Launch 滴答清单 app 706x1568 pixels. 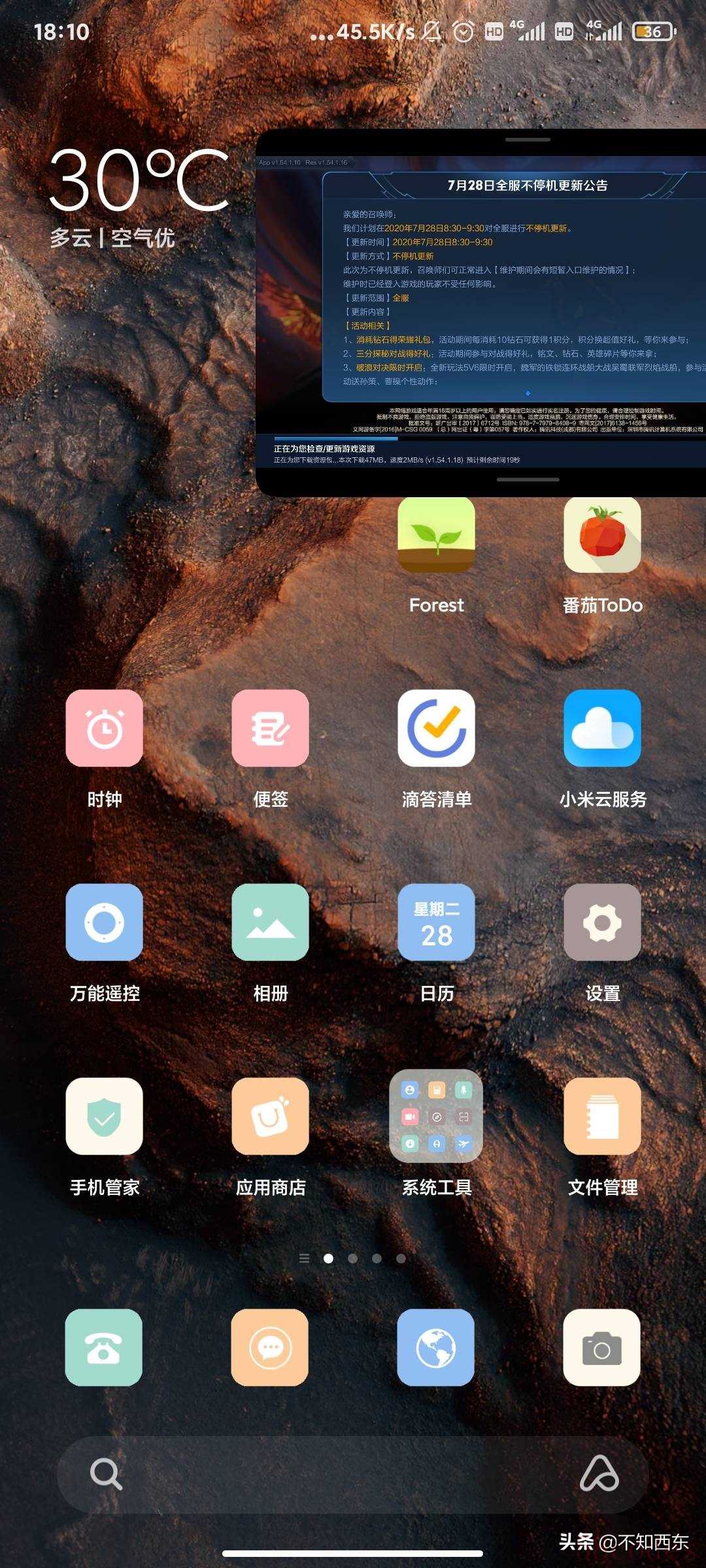(436, 728)
